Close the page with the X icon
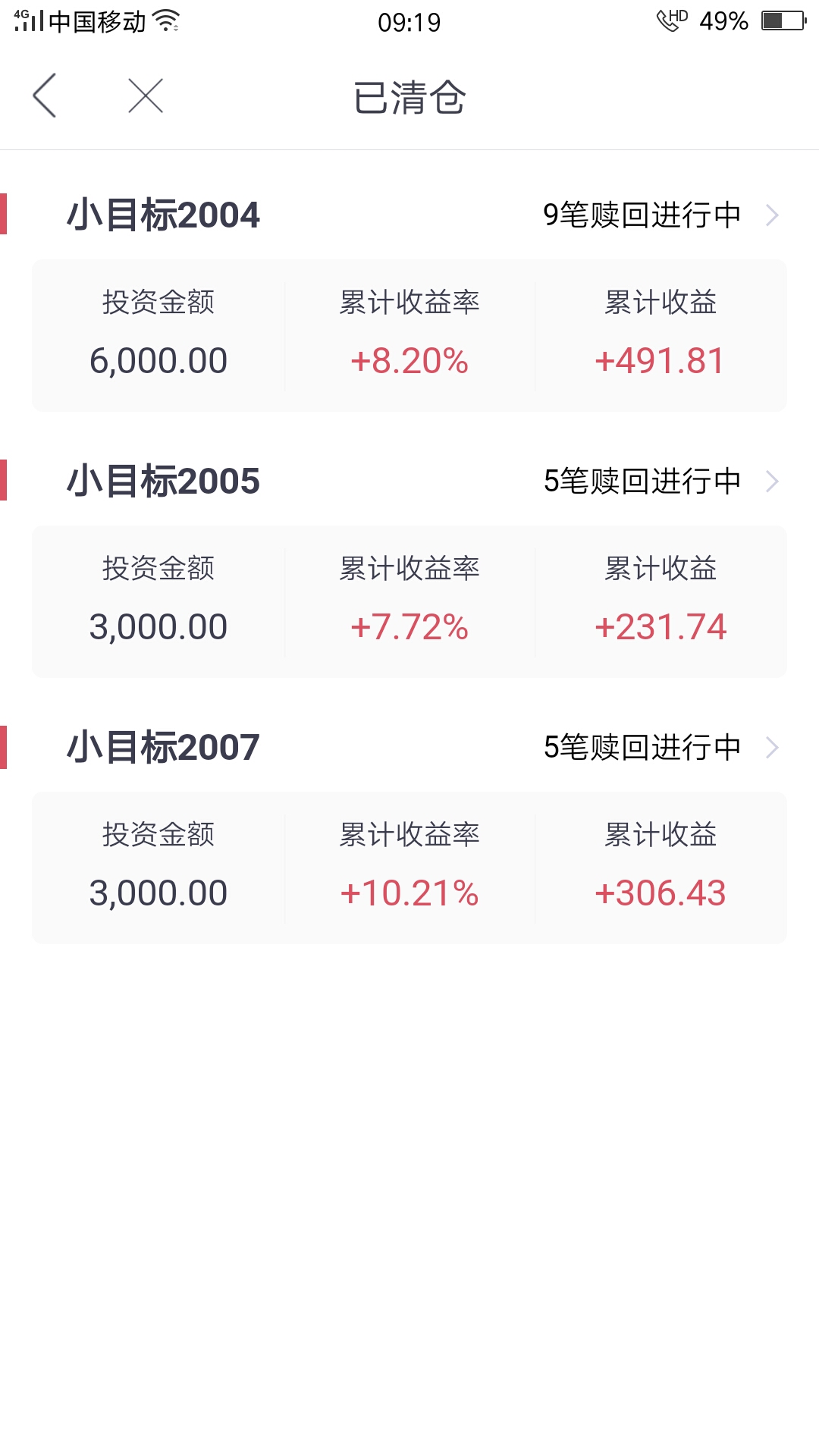The image size is (819, 1456). click(x=146, y=96)
